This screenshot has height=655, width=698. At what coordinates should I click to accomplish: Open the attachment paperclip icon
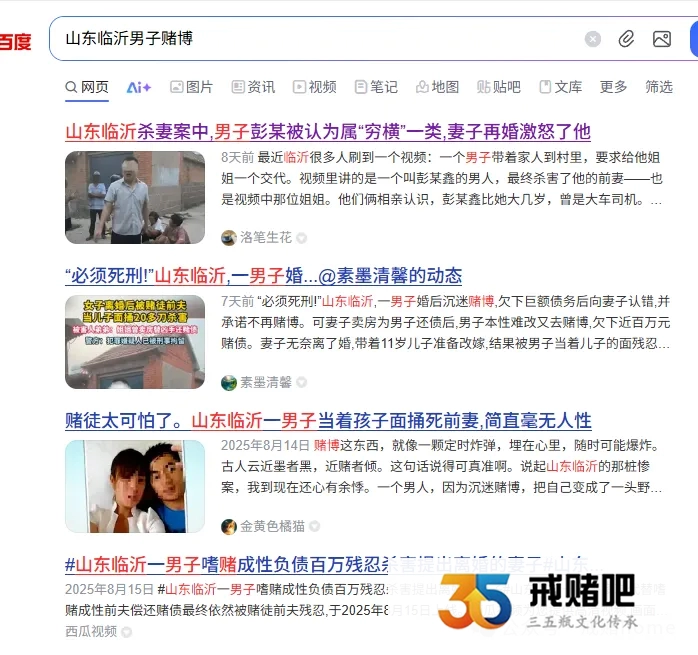pyautogui.click(x=627, y=39)
